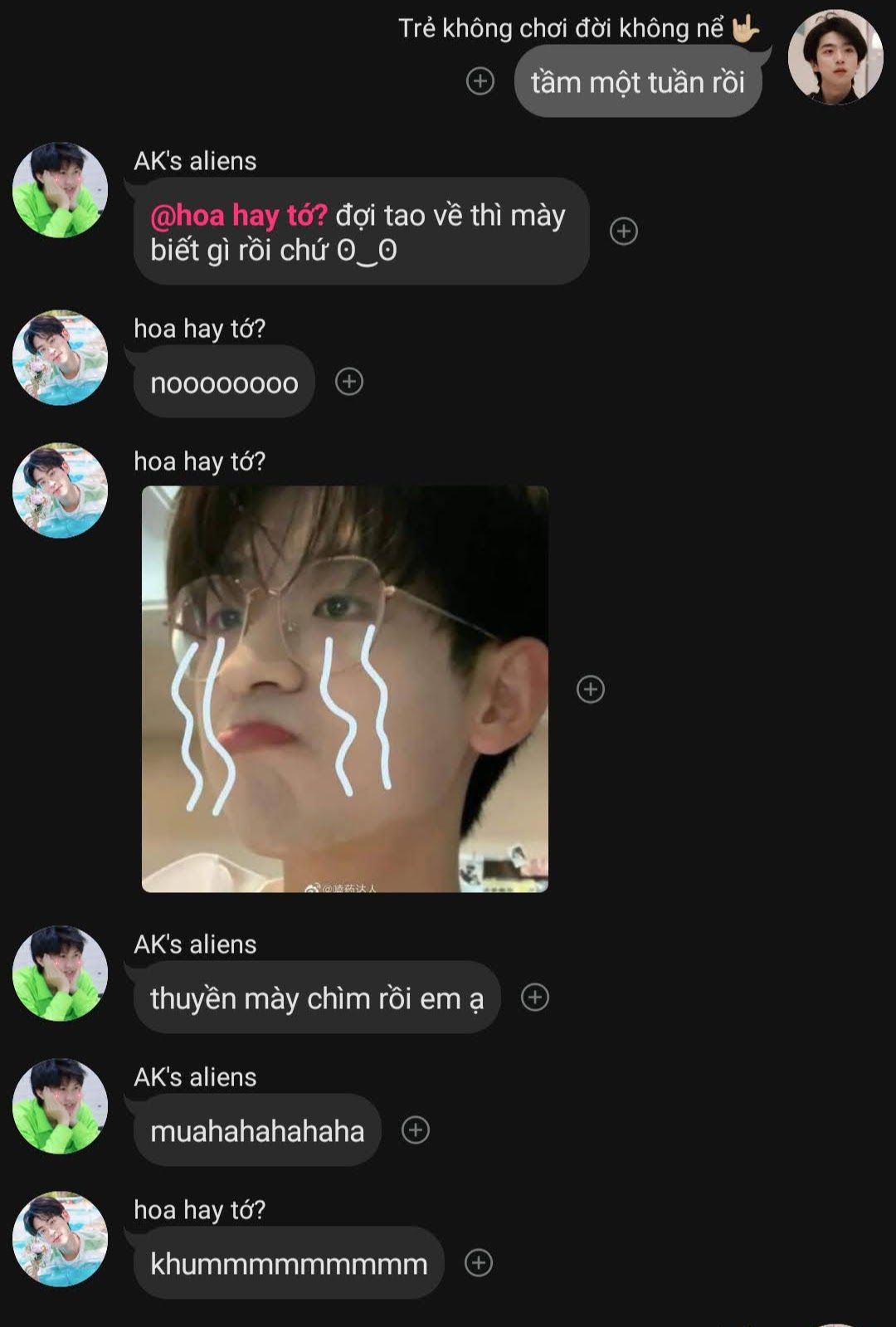The height and width of the screenshot is (1327, 896).
Task: Add reaction to 'thuyền mày chìm rồi' message
Action: pos(535,998)
